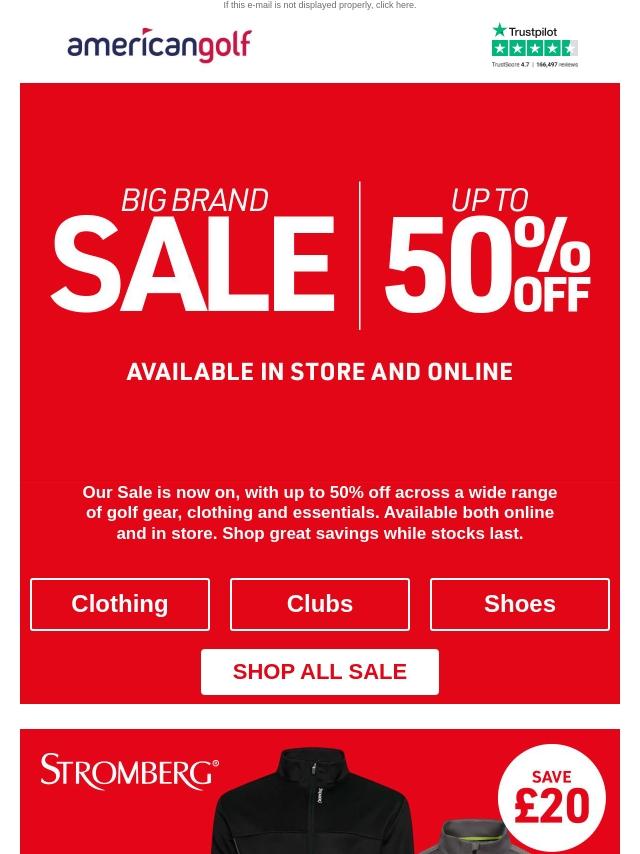
Task: Browse the Shoes sale section
Action: [x=520, y=604]
